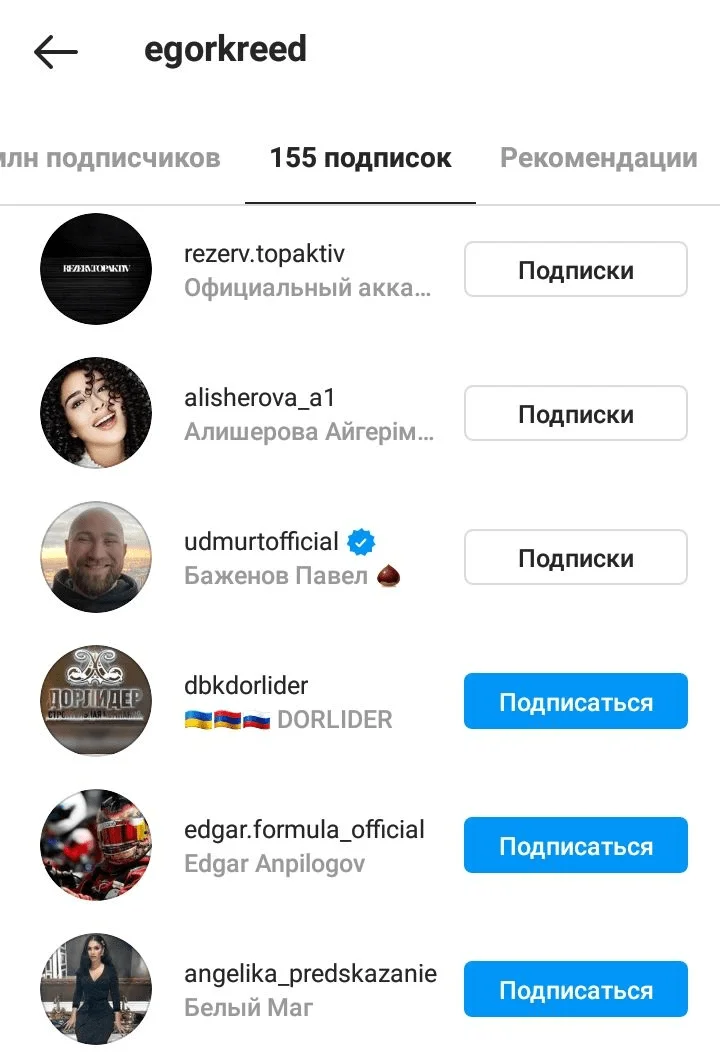The image size is (720, 1064).
Task: View udmurtofficial profile
Action: coord(261,542)
